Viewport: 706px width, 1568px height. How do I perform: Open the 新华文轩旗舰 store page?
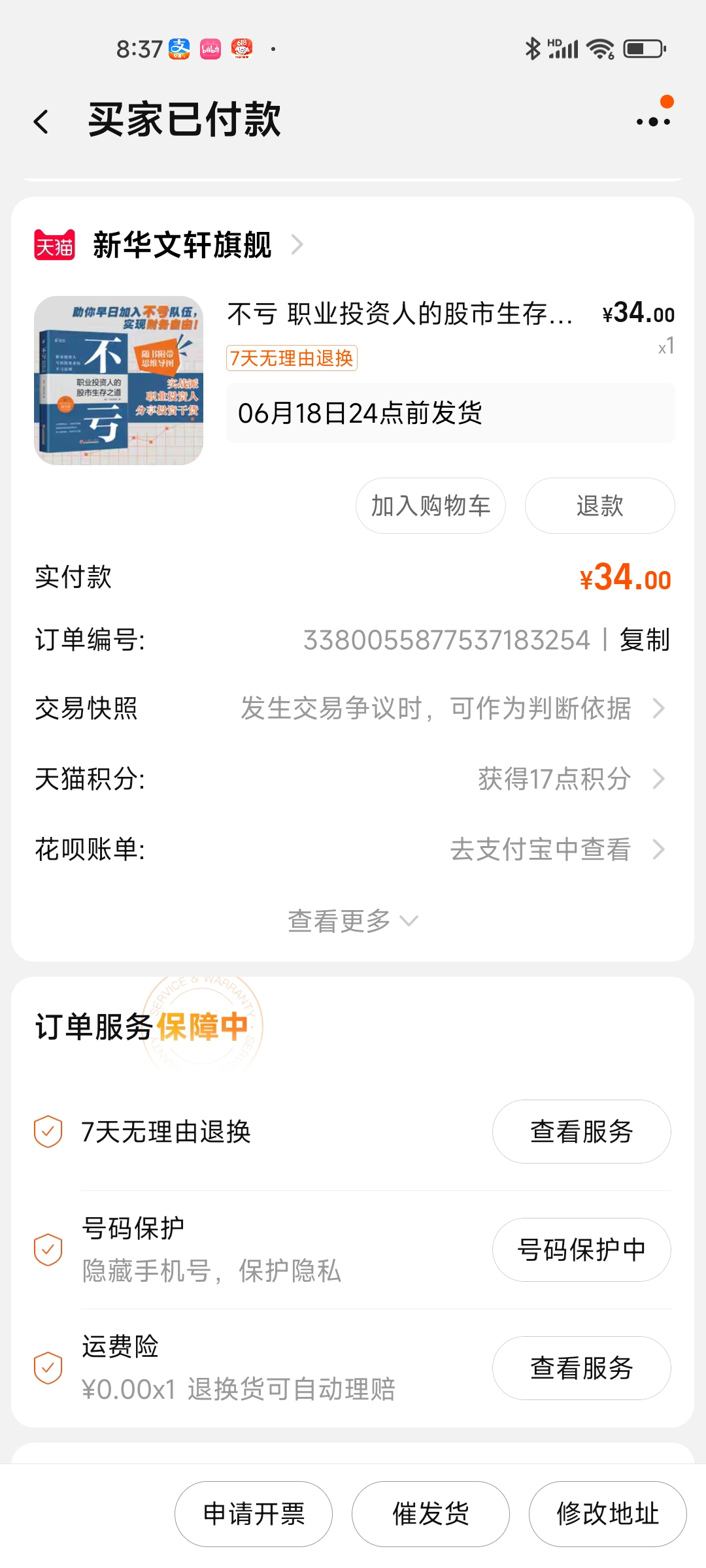pyautogui.click(x=183, y=245)
